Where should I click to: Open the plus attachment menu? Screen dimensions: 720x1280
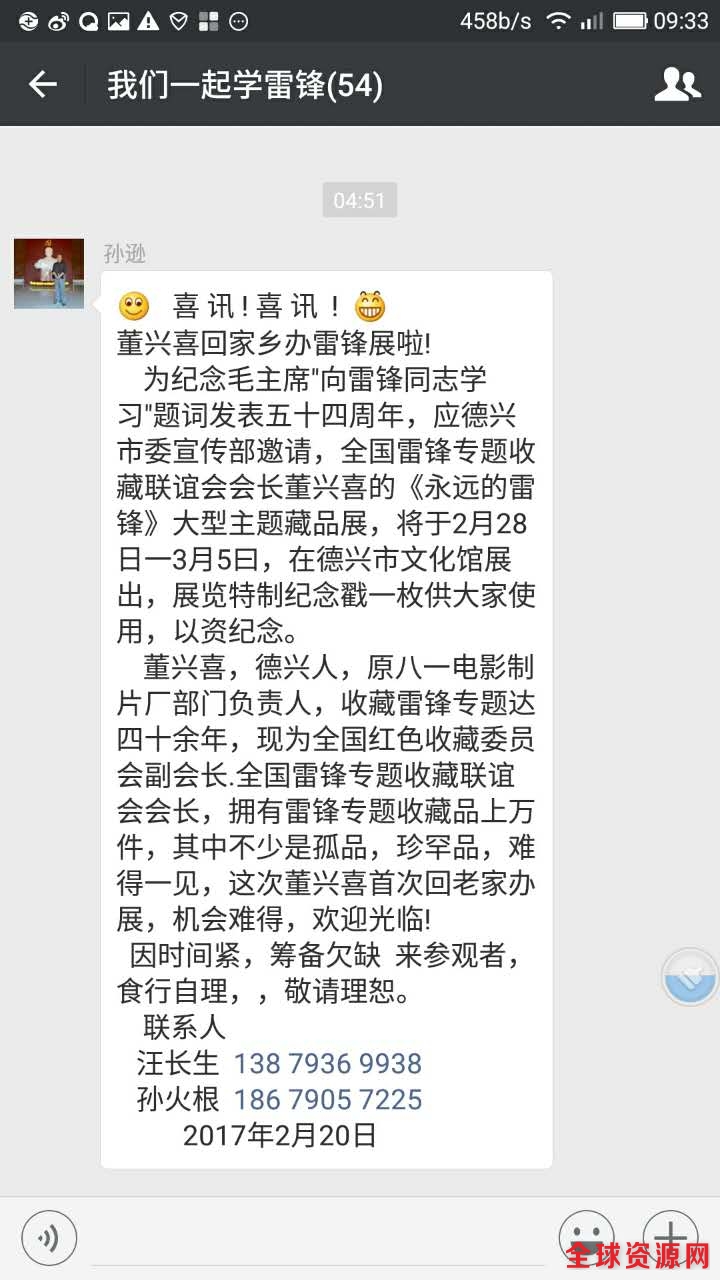(x=670, y=1236)
